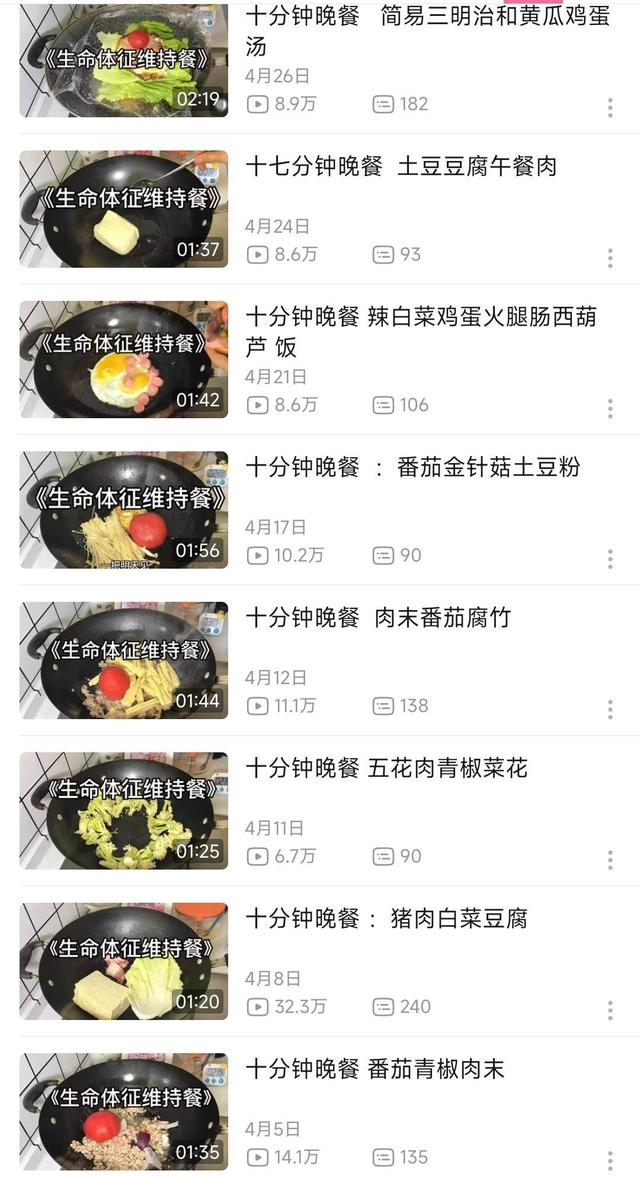
Task: Open more options for 猪肉白菜豆腐 video
Action: (x=610, y=1010)
